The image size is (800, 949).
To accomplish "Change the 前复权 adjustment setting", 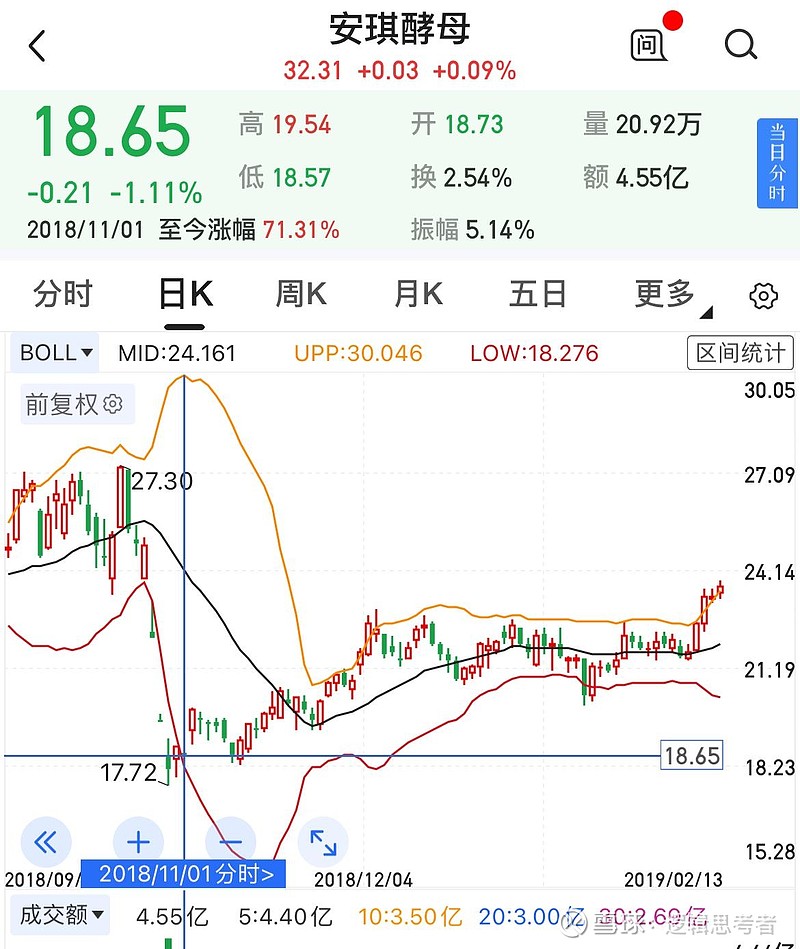I will [74, 404].
